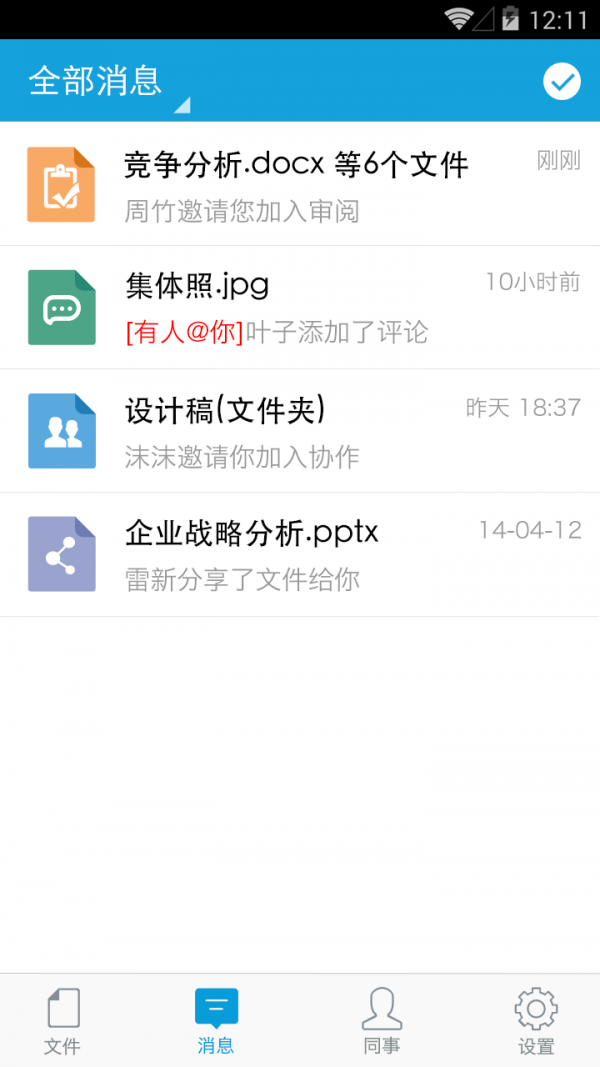Open the 企业战略分析.pptx shared file message
The height and width of the screenshot is (1067, 600).
[x=300, y=555]
